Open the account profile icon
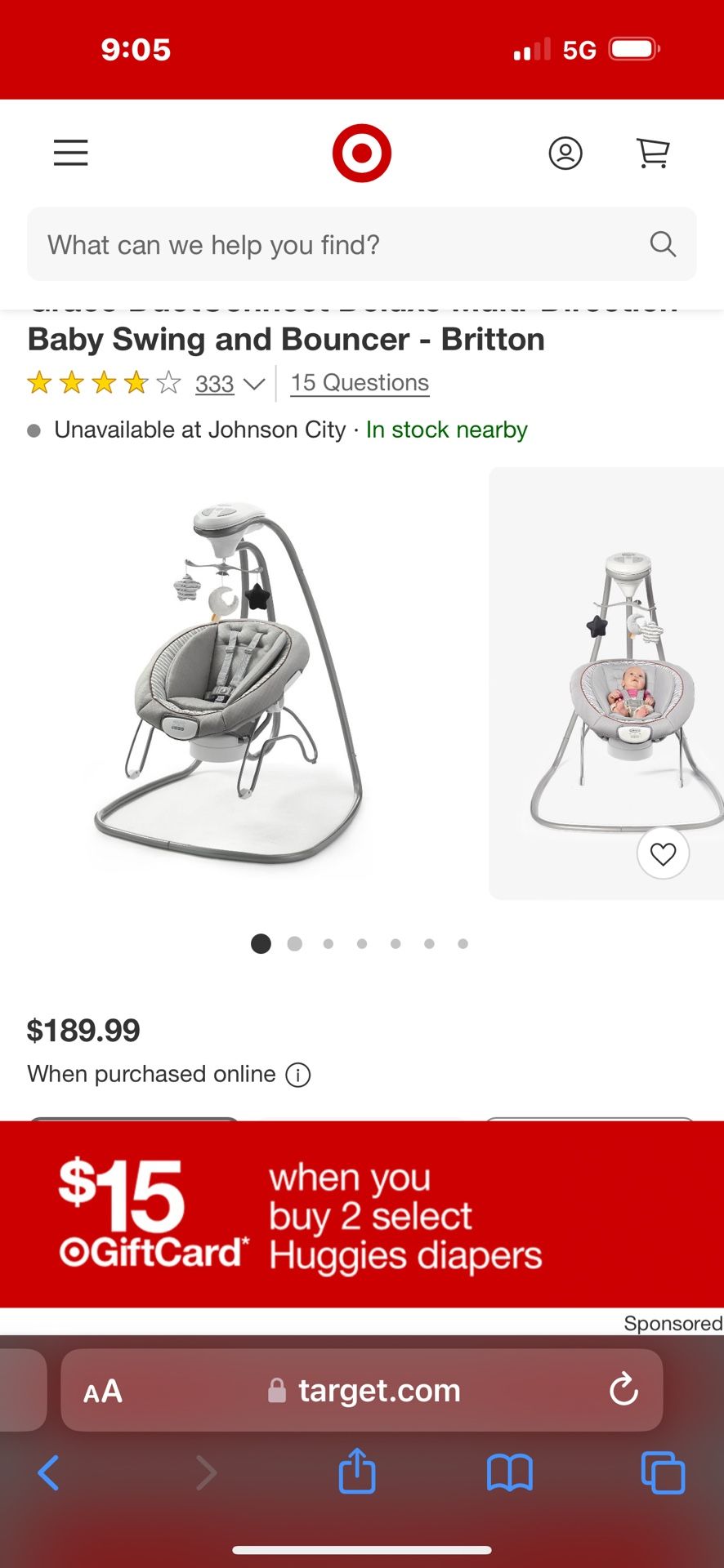This screenshot has width=724, height=1568. pos(565,153)
